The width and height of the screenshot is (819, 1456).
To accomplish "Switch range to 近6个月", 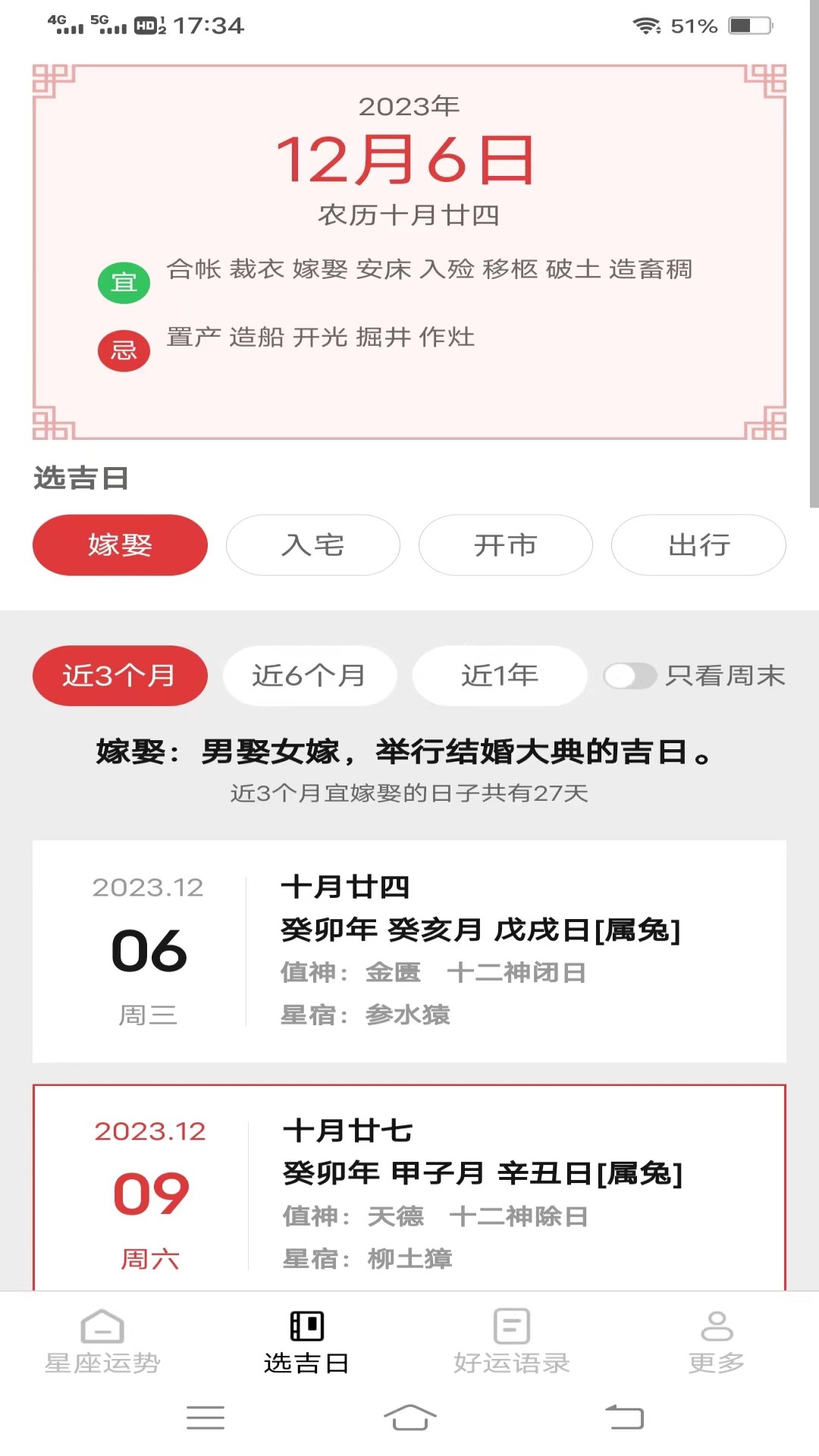I will coord(309,676).
